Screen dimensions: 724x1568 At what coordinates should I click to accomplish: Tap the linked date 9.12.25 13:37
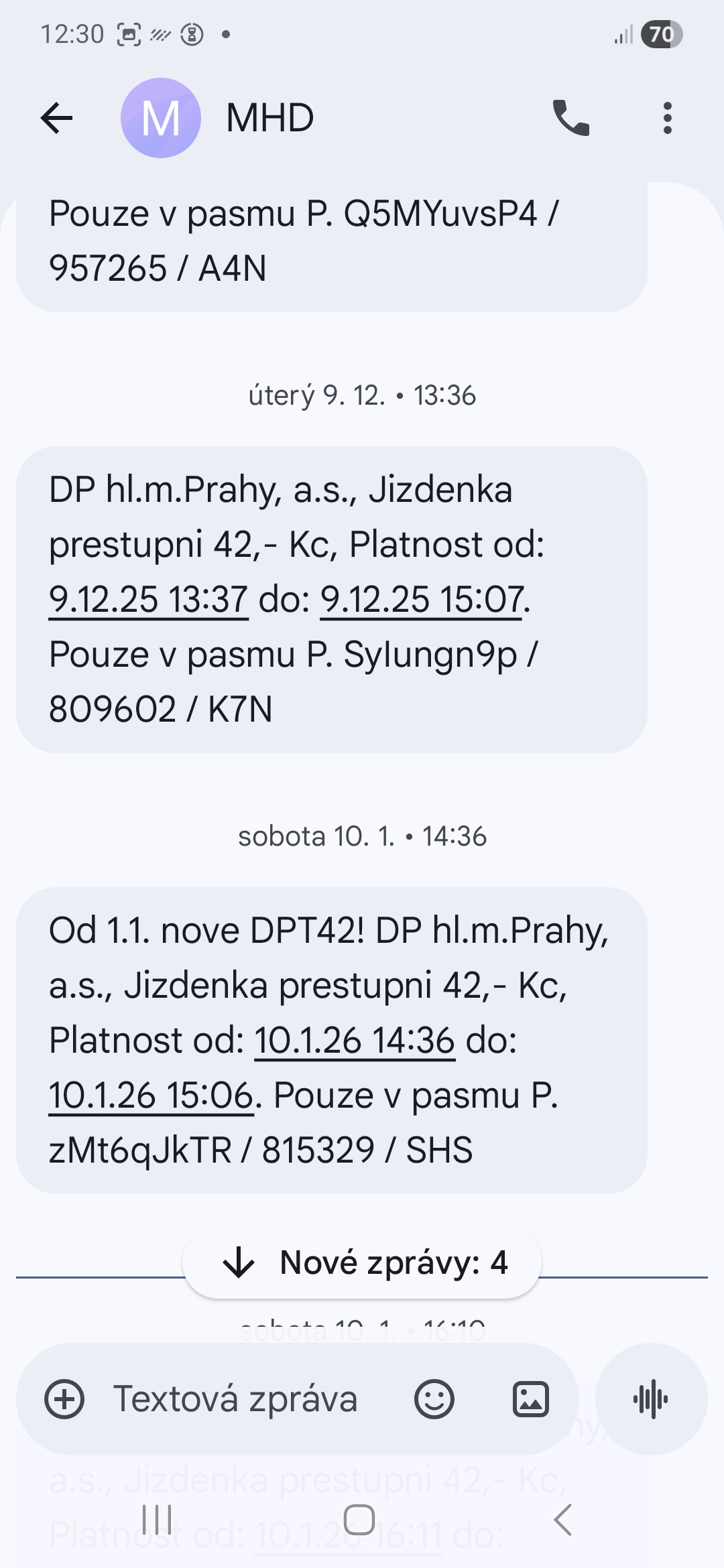148,599
